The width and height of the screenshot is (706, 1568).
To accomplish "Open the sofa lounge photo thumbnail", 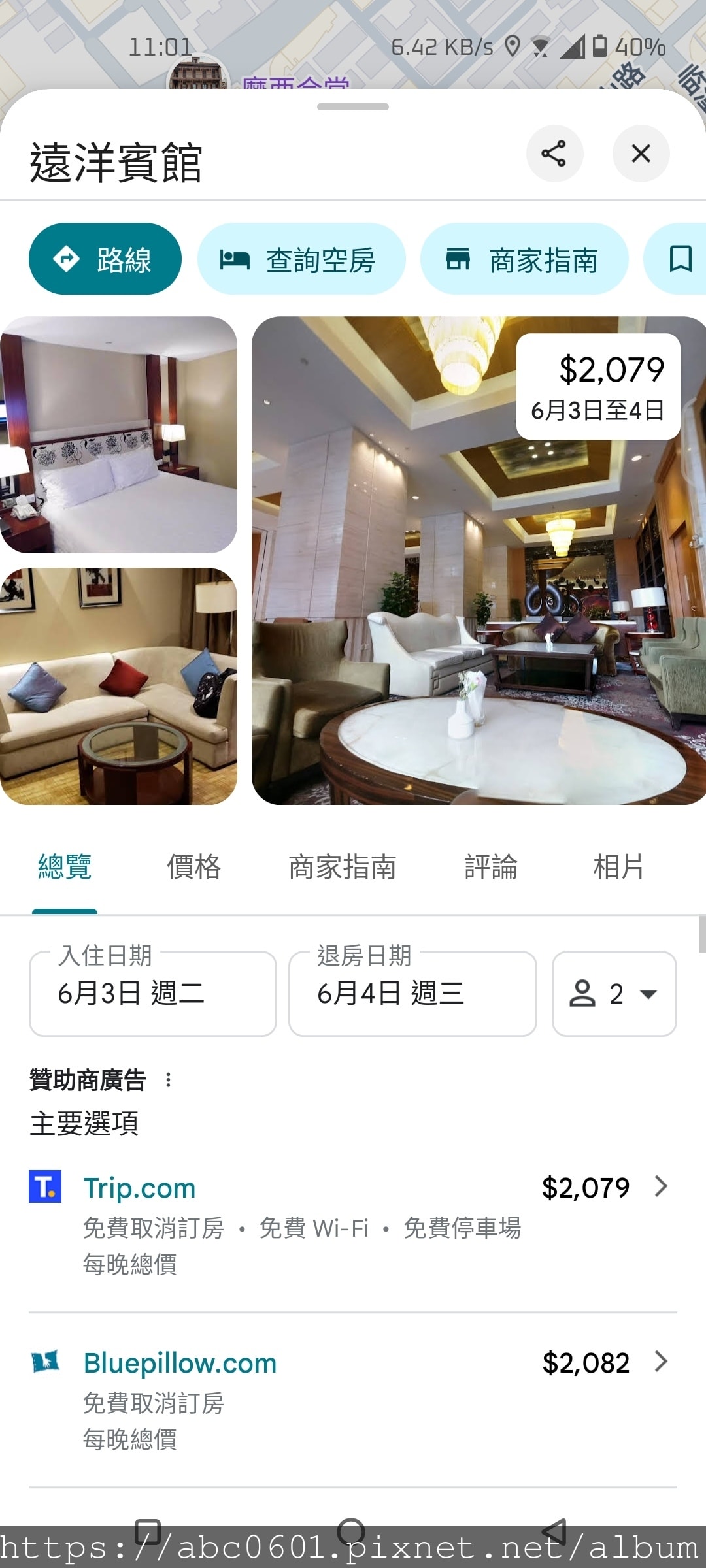I will click(x=118, y=686).
